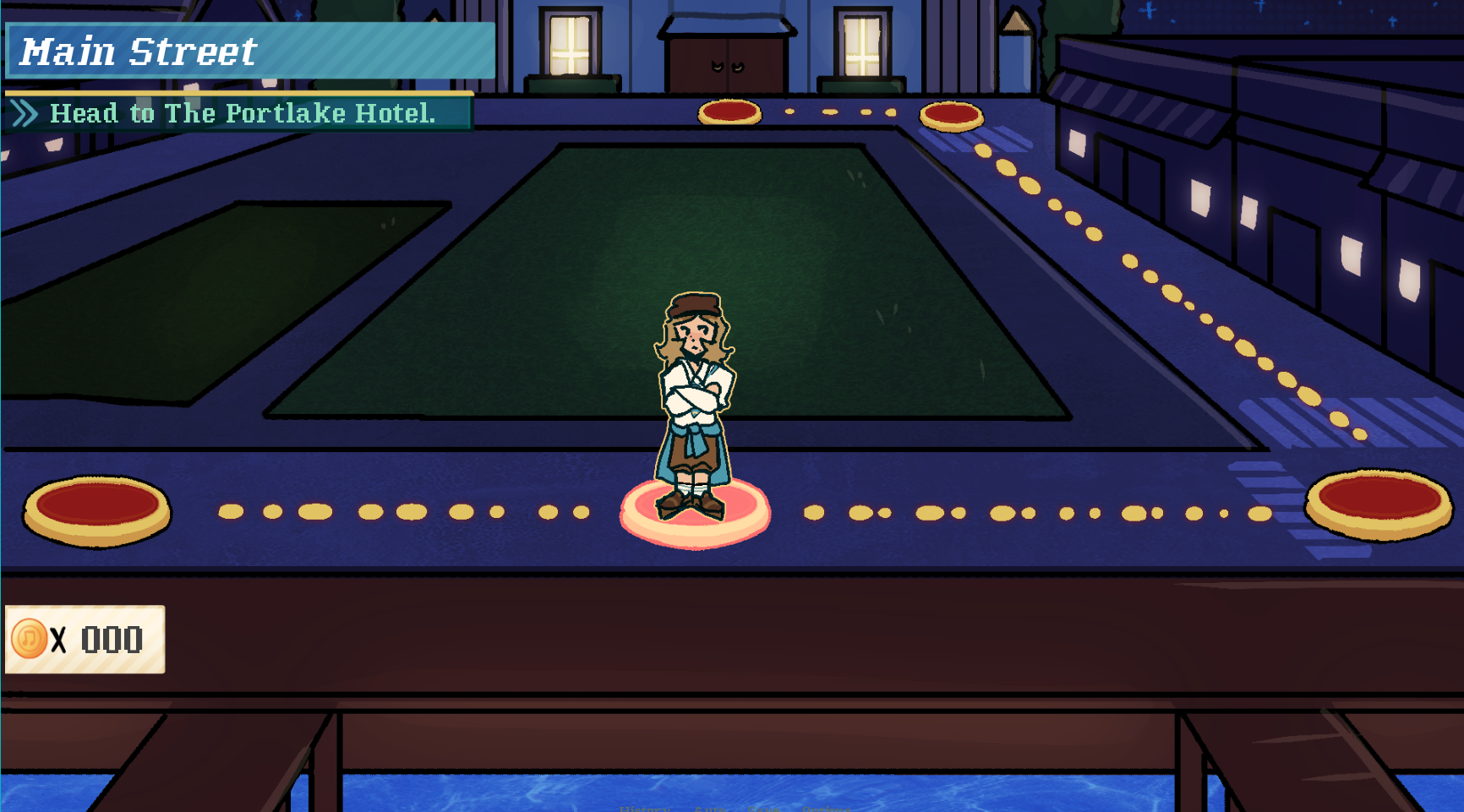1464x812 pixels.
Task: Move to the red node at the street's right end
Action: tap(1379, 501)
